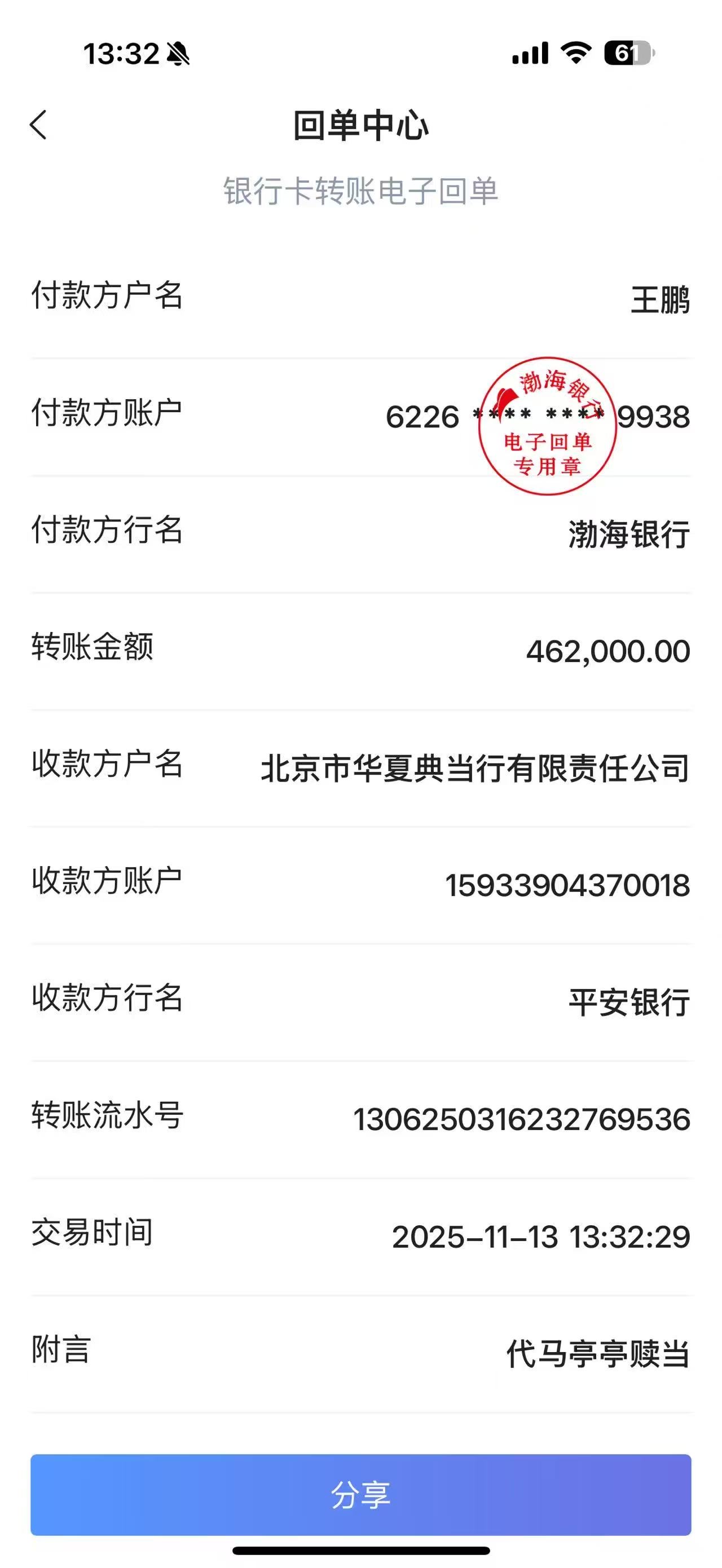722x1568 pixels.
Task: Go back from the 回单中心 page
Action: (x=38, y=125)
